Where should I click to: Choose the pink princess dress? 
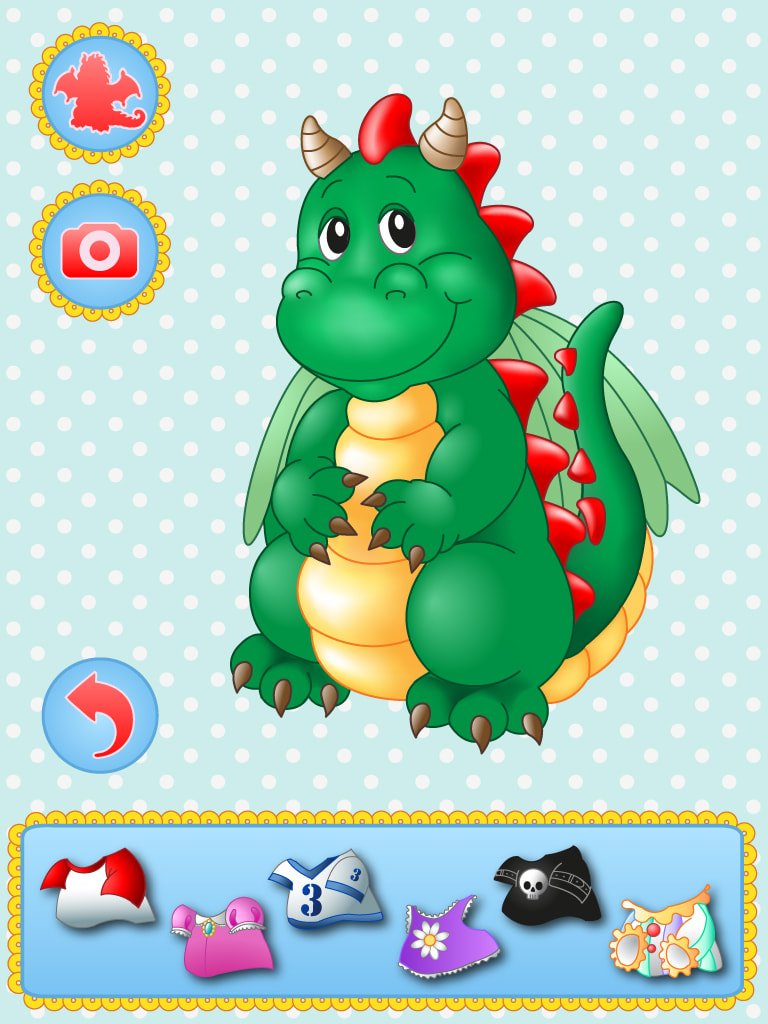click(222, 937)
